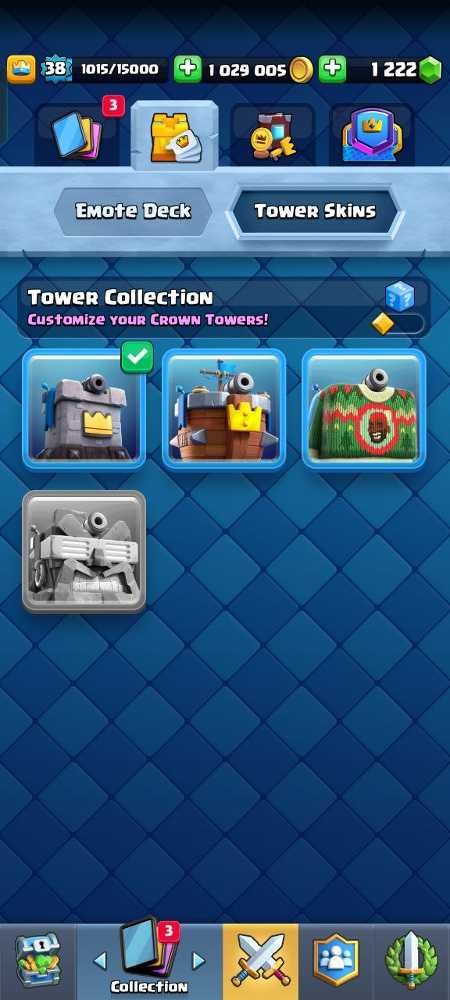Open the king level 38 profile badge
The height and width of the screenshot is (1000, 450).
pos(57,70)
